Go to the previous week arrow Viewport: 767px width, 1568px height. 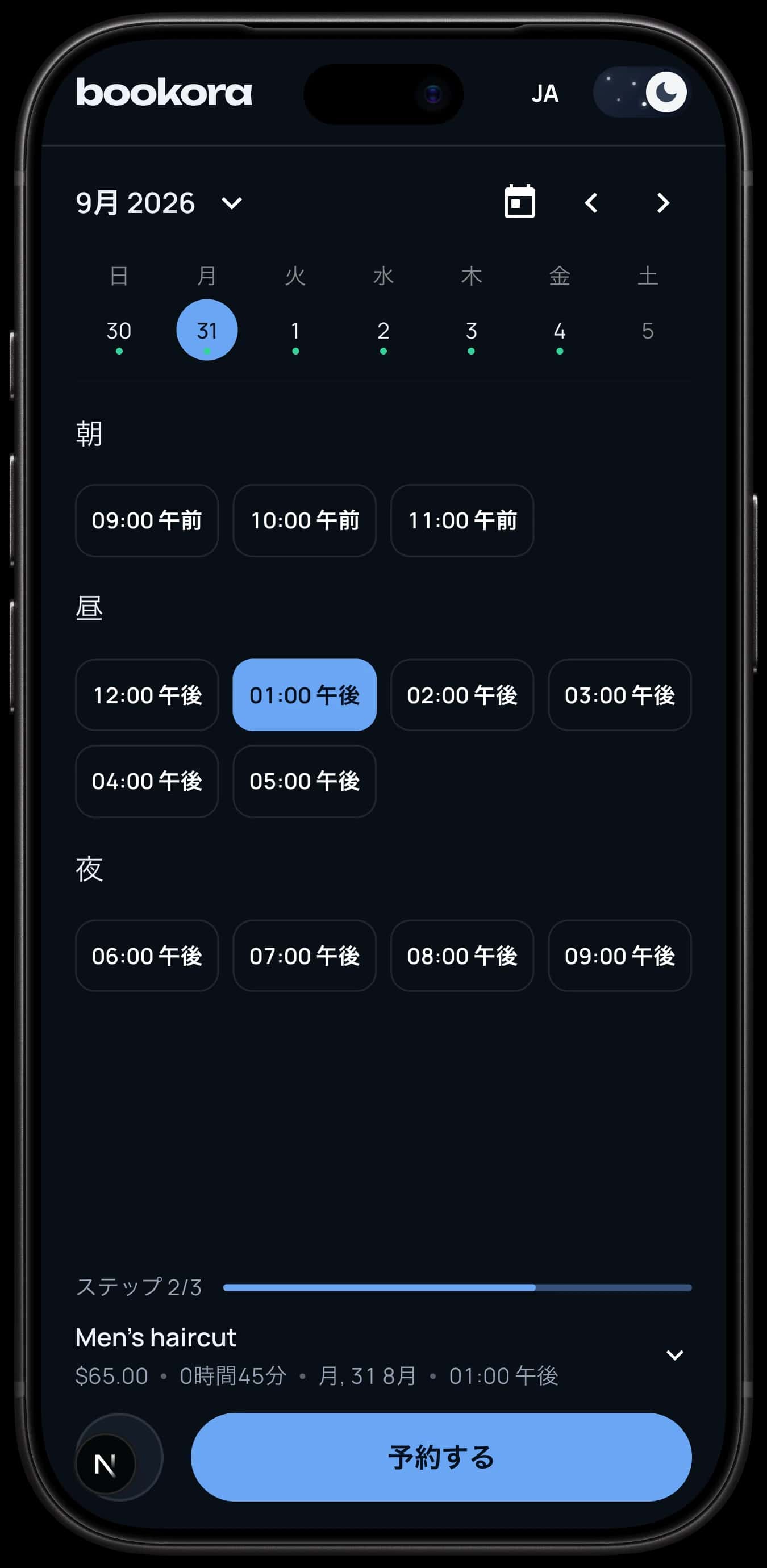[x=591, y=203]
